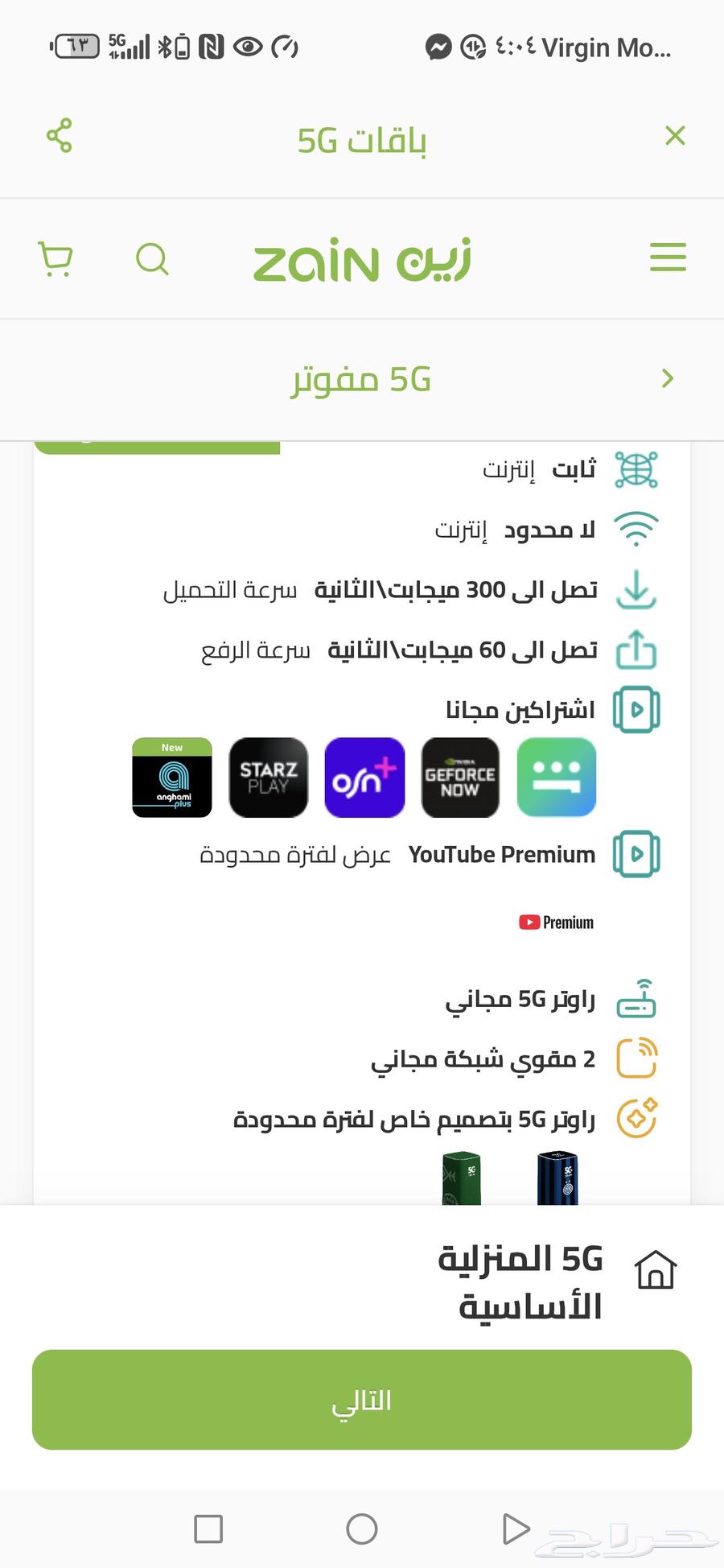Open the hamburger navigation menu

667,258
